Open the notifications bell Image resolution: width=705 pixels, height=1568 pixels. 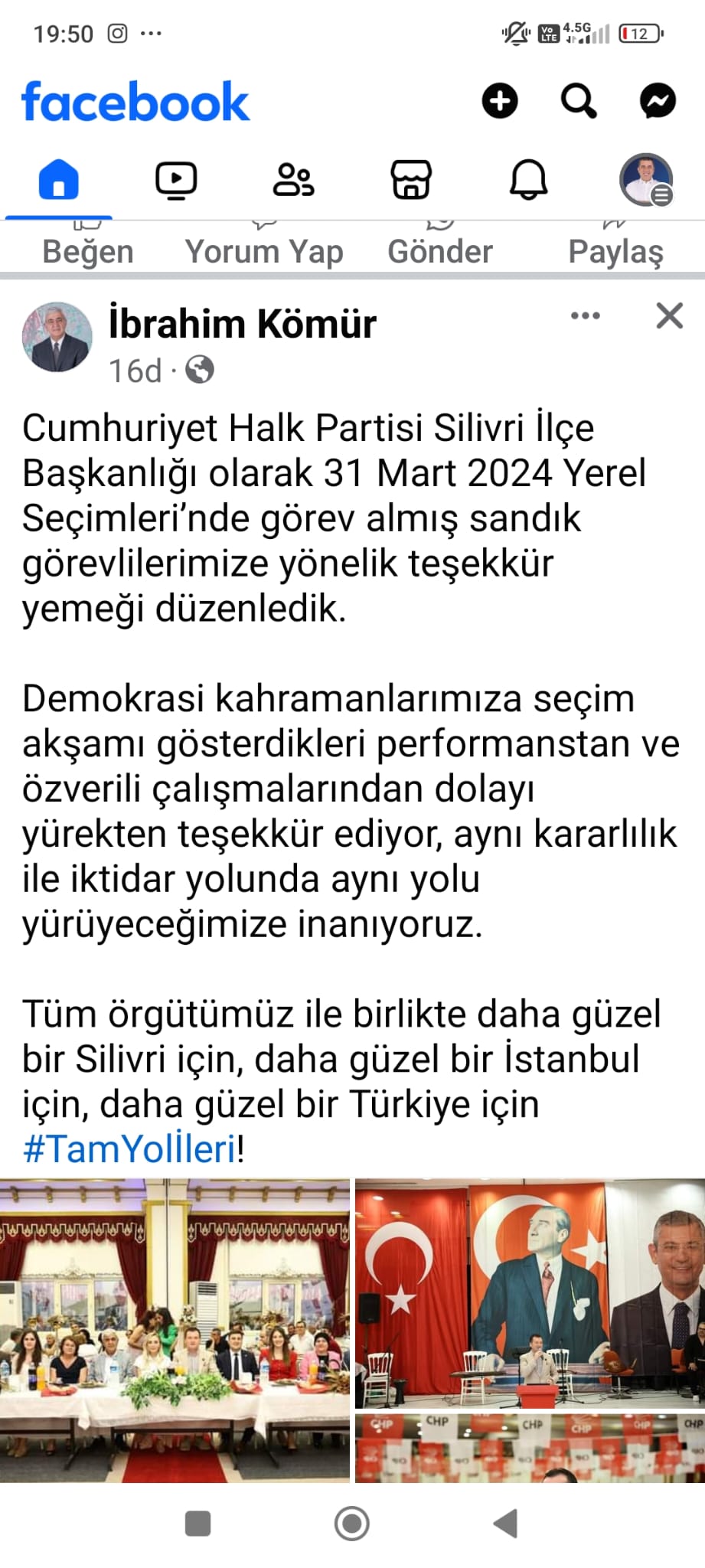(x=528, y=181)
